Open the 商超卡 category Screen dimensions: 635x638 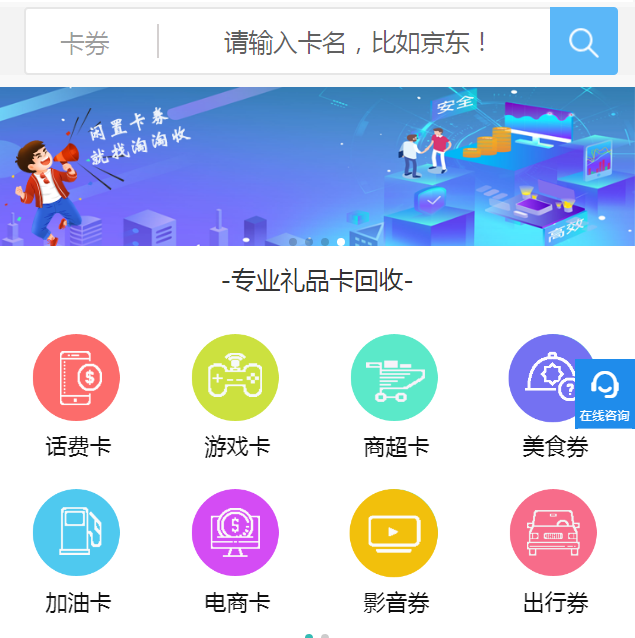point(394,378)
